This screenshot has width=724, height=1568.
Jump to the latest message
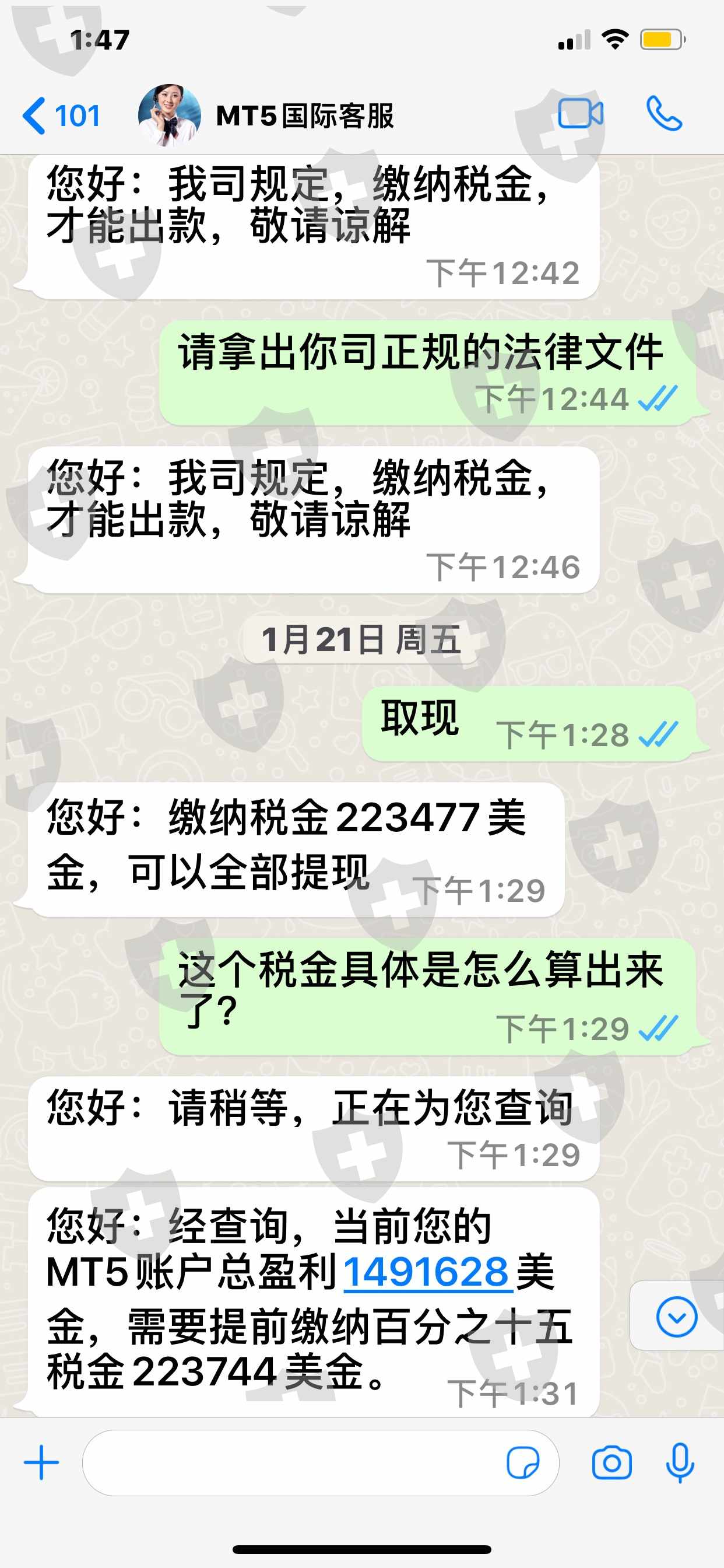click(x=677, y=1317)
